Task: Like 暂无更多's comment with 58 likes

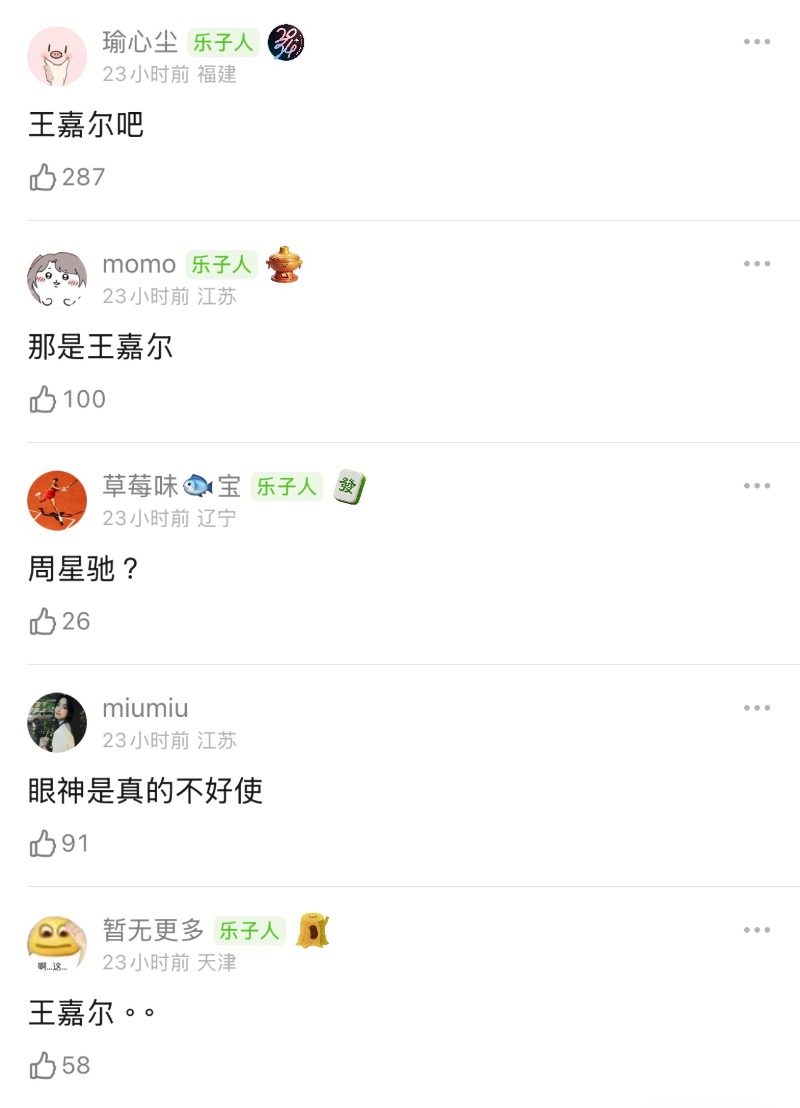Action: [44, 1066]
